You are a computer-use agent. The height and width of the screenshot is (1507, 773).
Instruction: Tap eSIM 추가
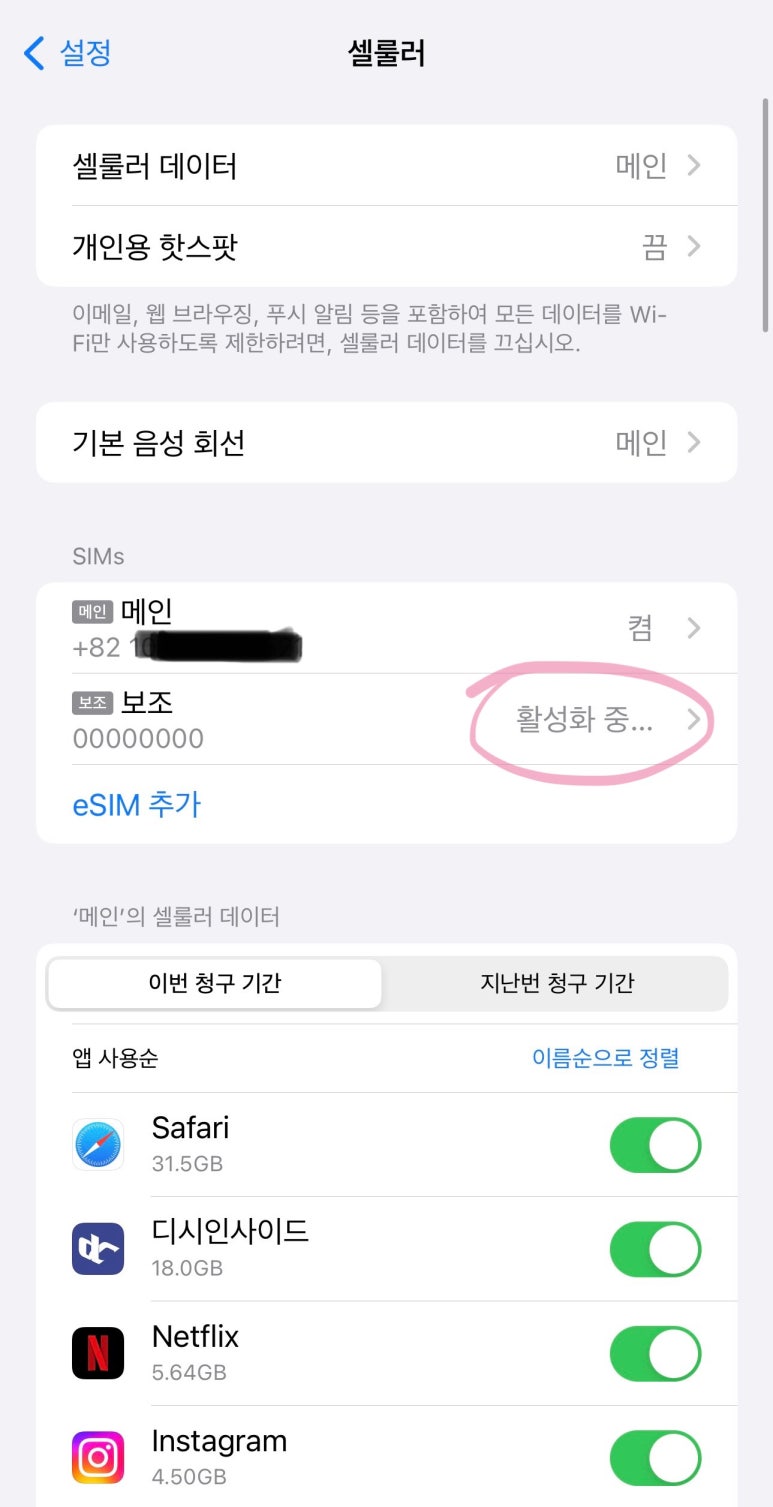coord(136,804)
